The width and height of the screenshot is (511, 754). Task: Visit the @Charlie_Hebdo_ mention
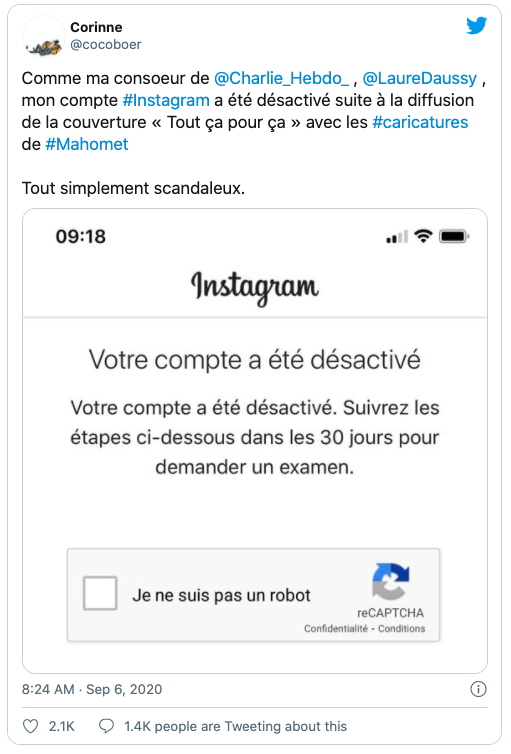tap(281, 78)
